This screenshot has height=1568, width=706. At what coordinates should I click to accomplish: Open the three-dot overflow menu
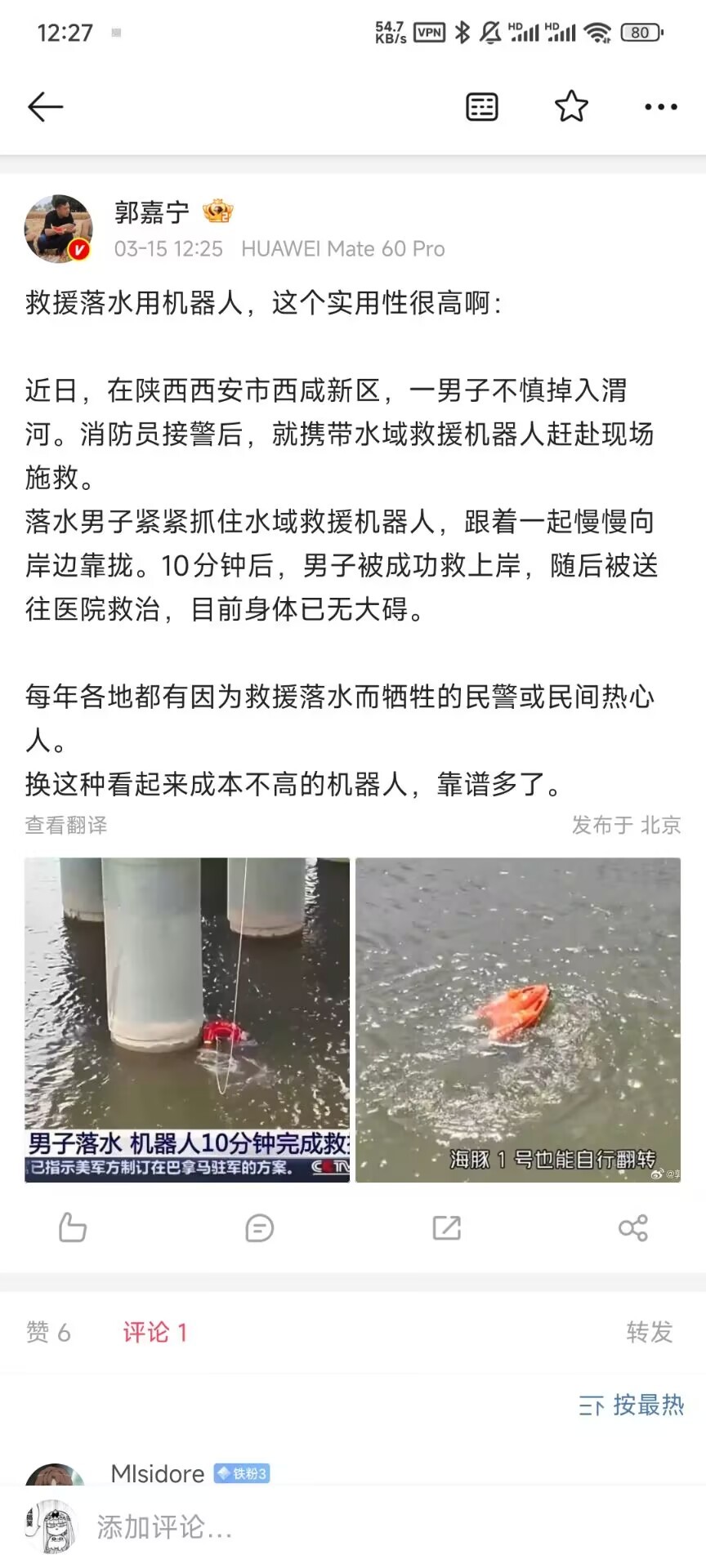coord(661,107)
